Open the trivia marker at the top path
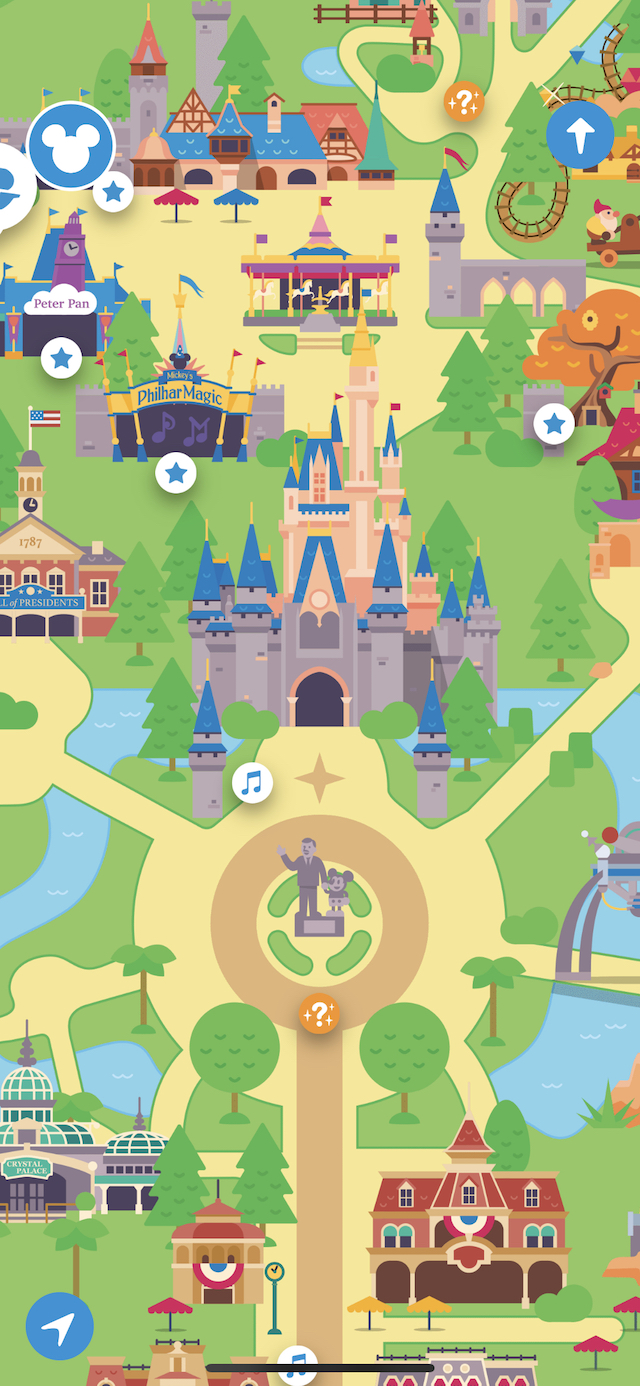 464,101
